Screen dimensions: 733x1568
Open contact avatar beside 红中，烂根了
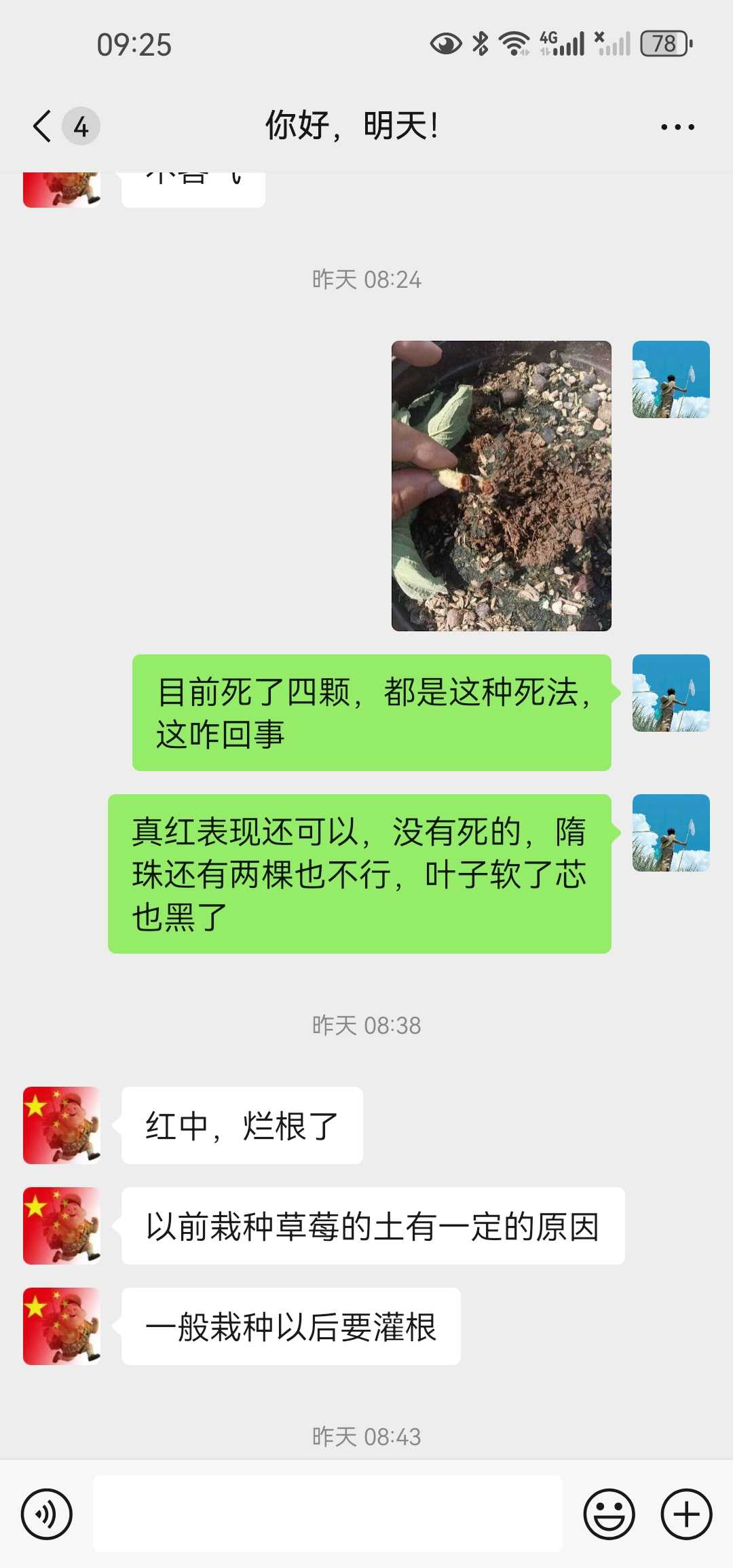62,1125
